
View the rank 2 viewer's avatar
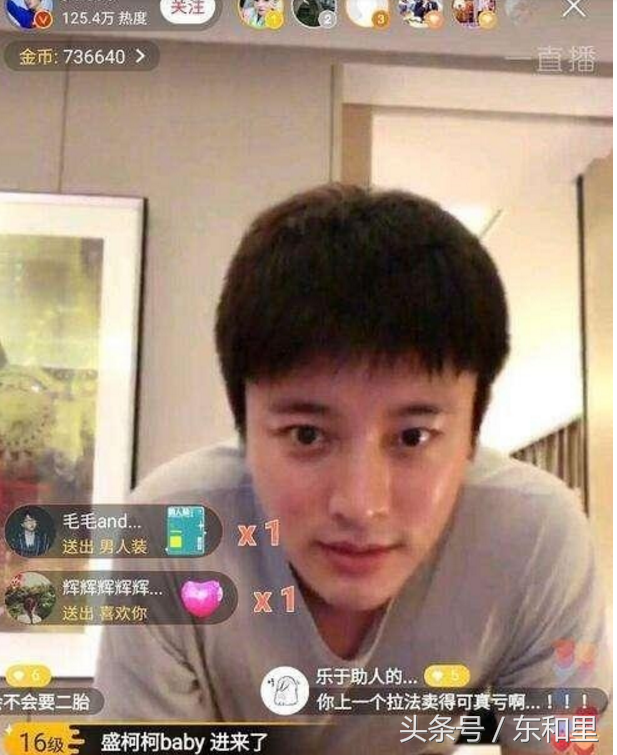pos(313,10)
